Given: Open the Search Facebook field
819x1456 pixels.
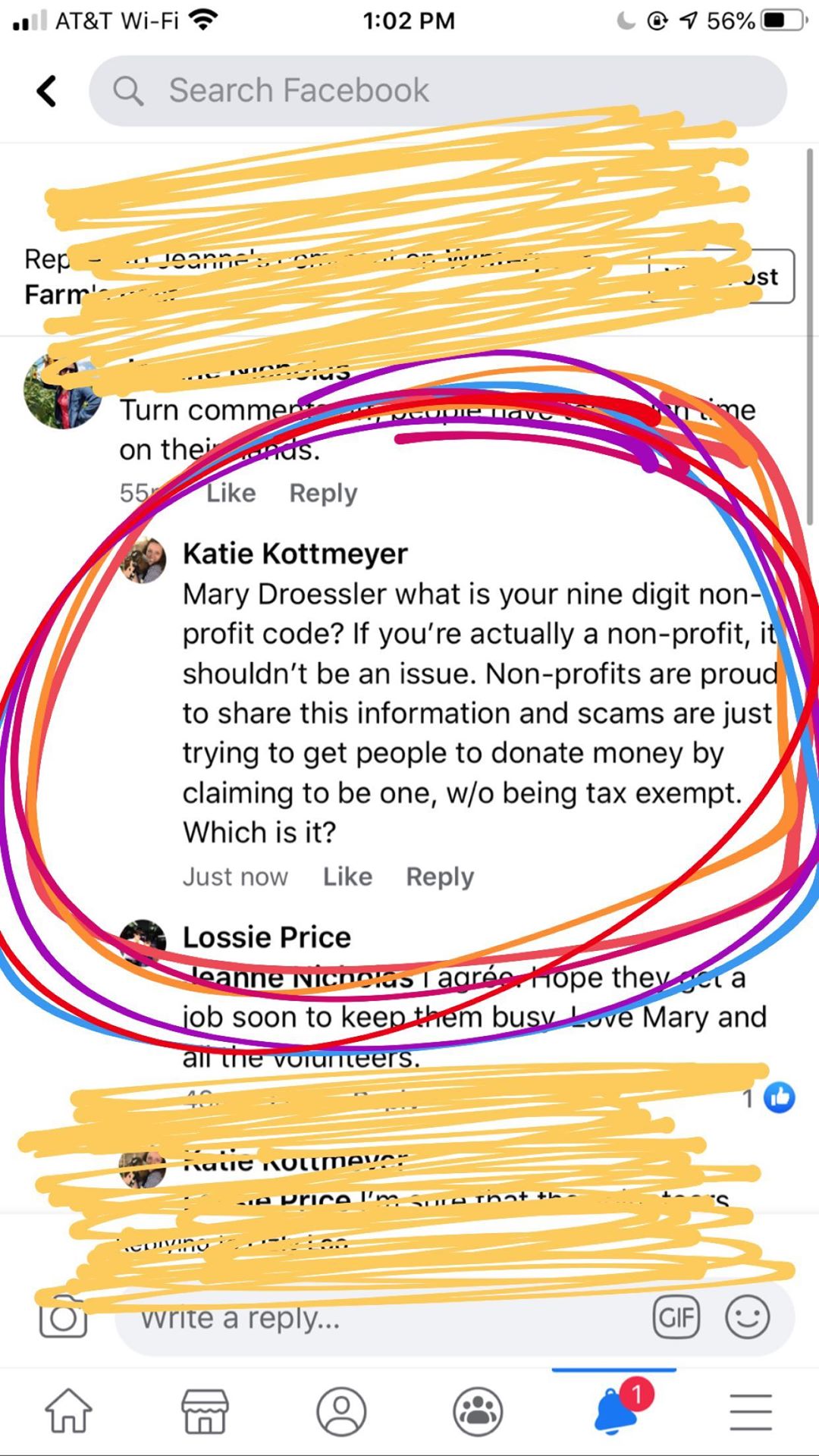Looking at the screenshot, I should pyautogui.click(x=437, y=91).
